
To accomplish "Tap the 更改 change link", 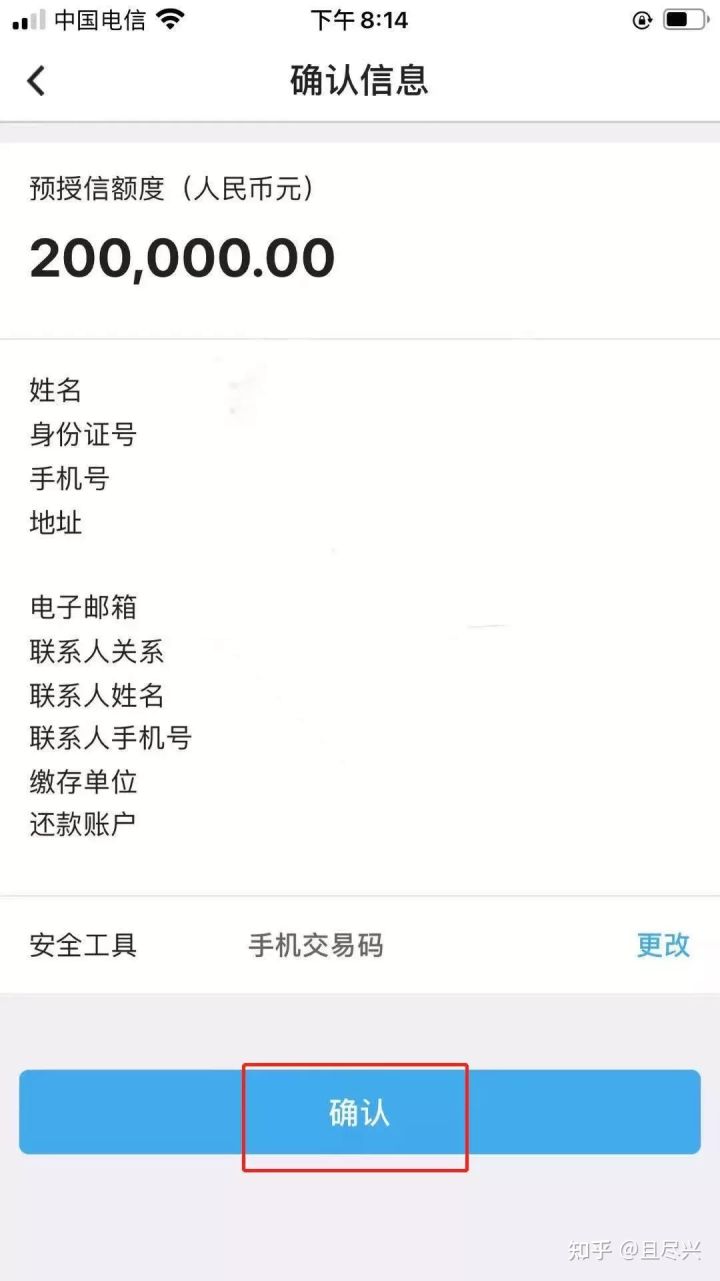I will (662, 946).
